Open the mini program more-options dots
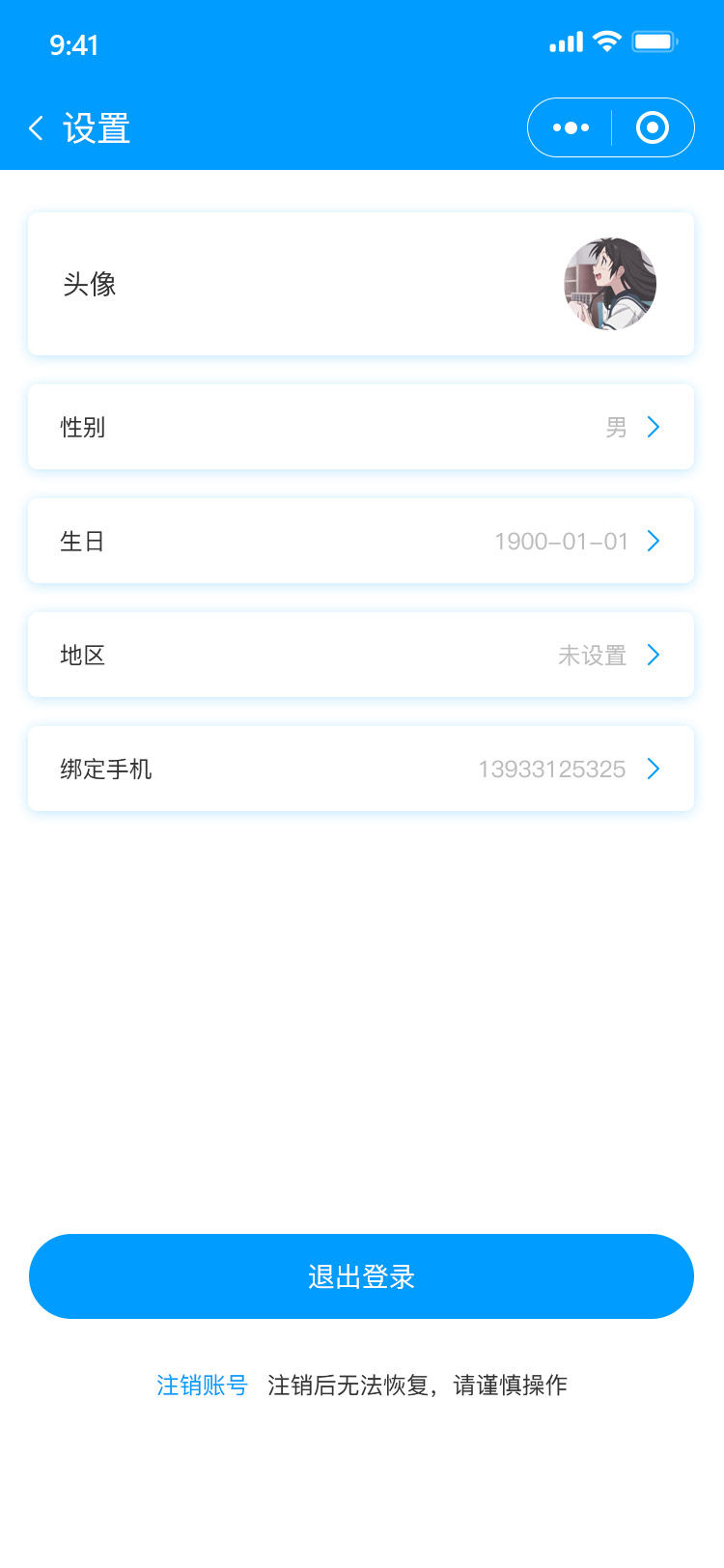The width and height of the screenshot is (724, 1568). 571,127
